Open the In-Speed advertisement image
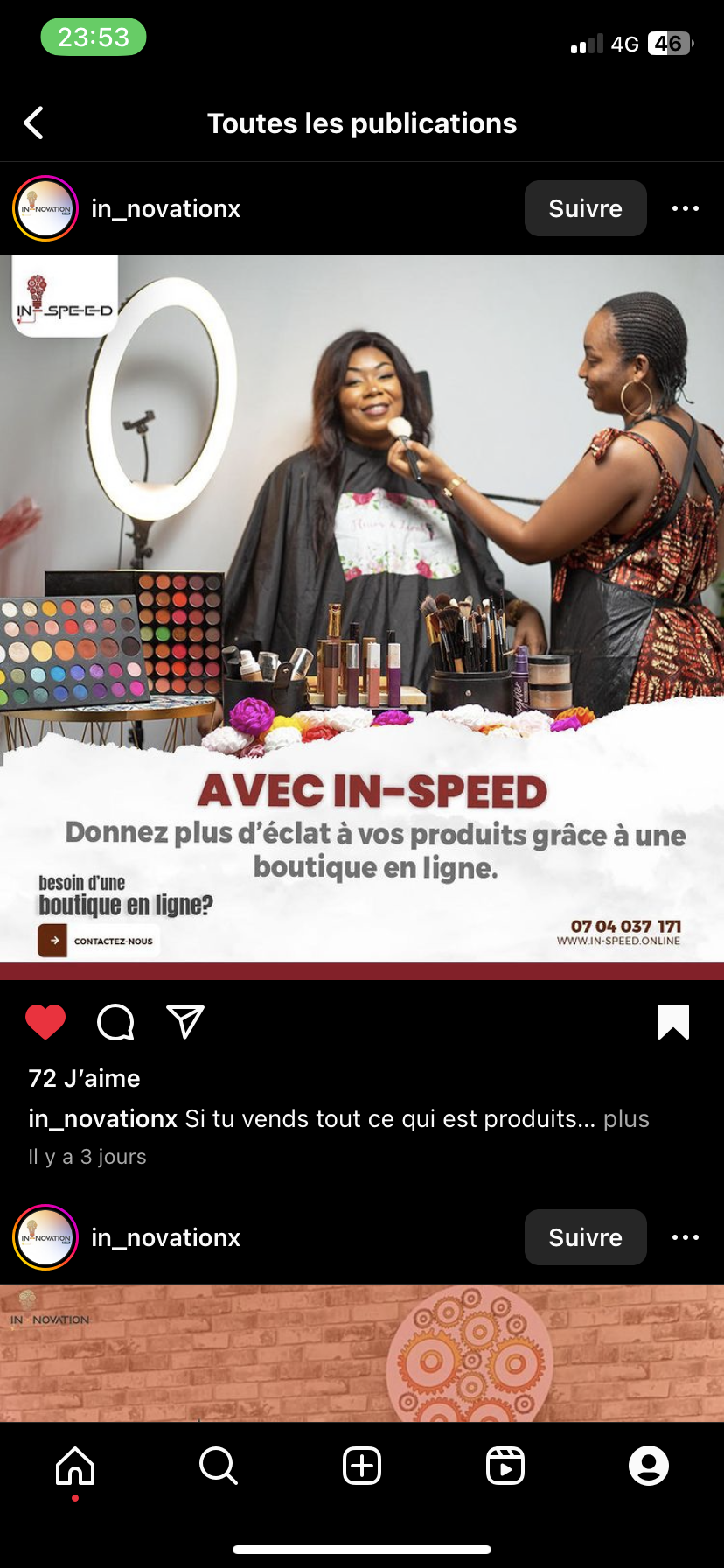This screenshot has width=724, height=1568. pos(362,617)
